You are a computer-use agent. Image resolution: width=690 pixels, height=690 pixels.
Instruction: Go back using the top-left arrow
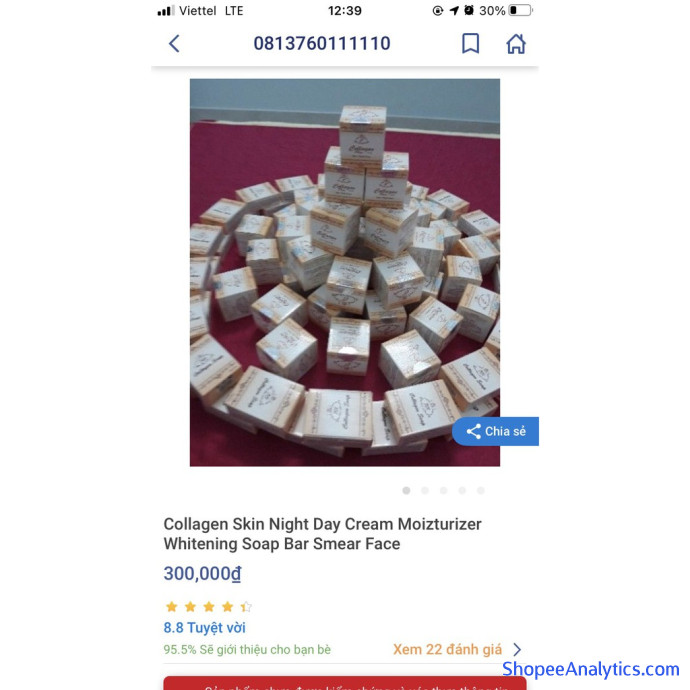[x=174, y=43]
